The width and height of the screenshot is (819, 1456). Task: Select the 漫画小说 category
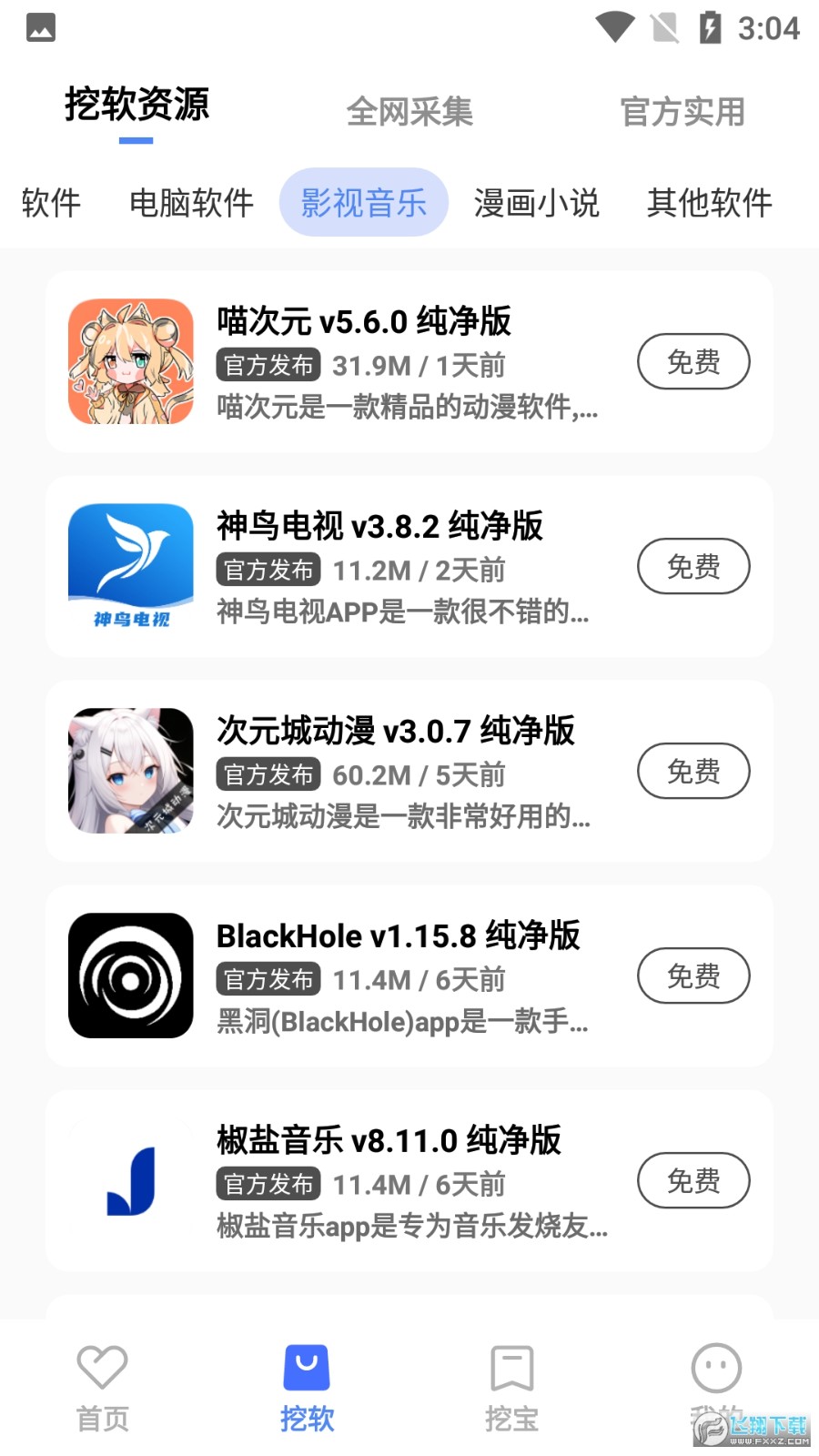[536, 203]
